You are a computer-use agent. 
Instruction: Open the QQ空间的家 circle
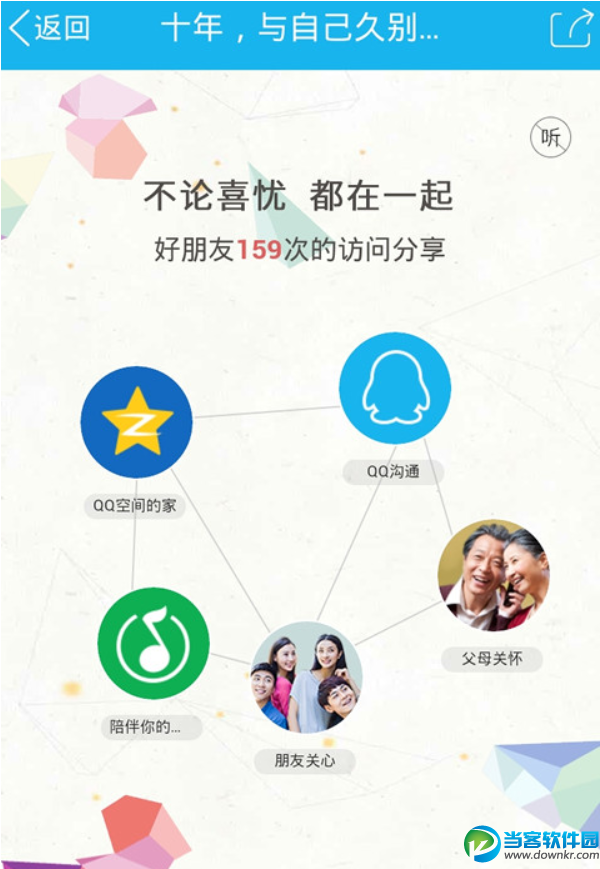pyautogui.click(x=136, y=421)
